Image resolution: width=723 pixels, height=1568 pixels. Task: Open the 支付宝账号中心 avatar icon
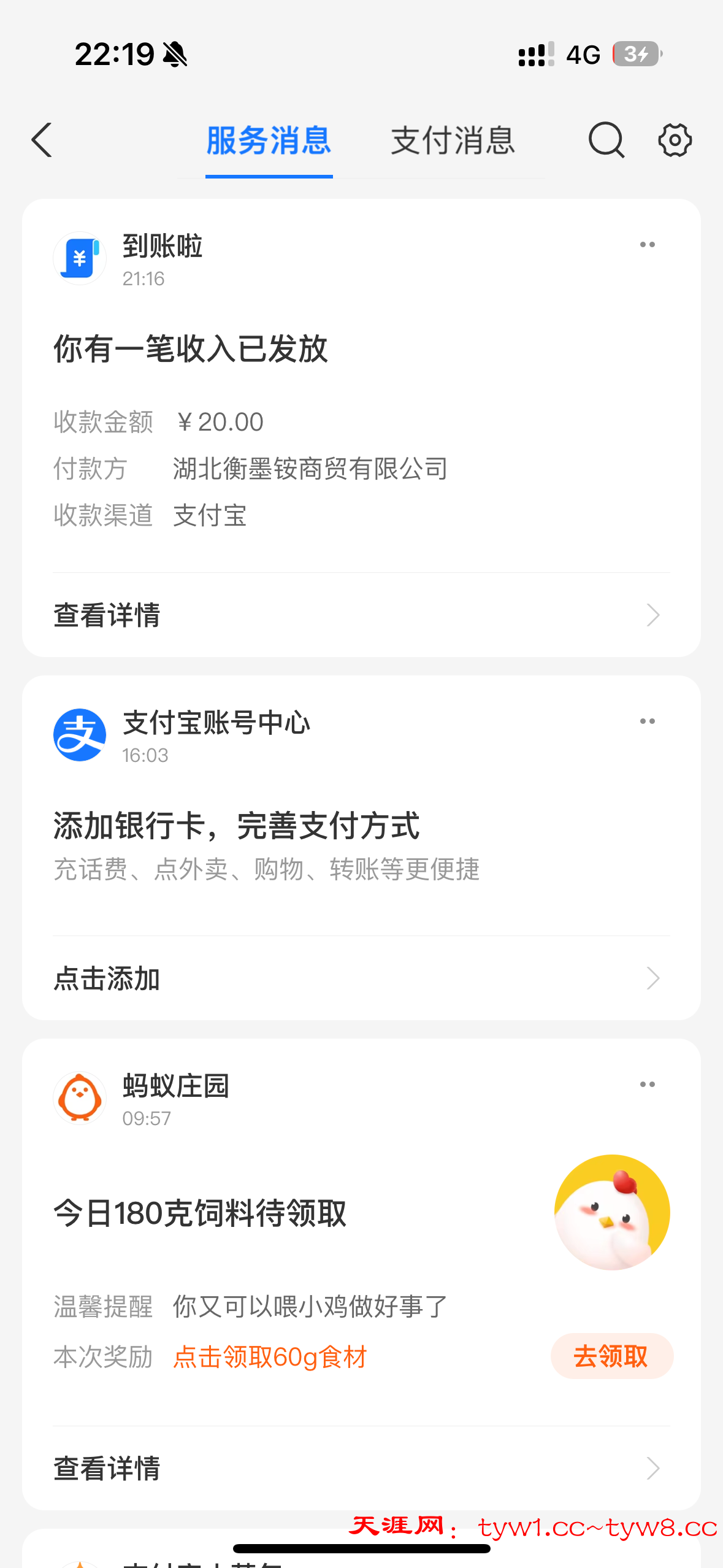79,734
